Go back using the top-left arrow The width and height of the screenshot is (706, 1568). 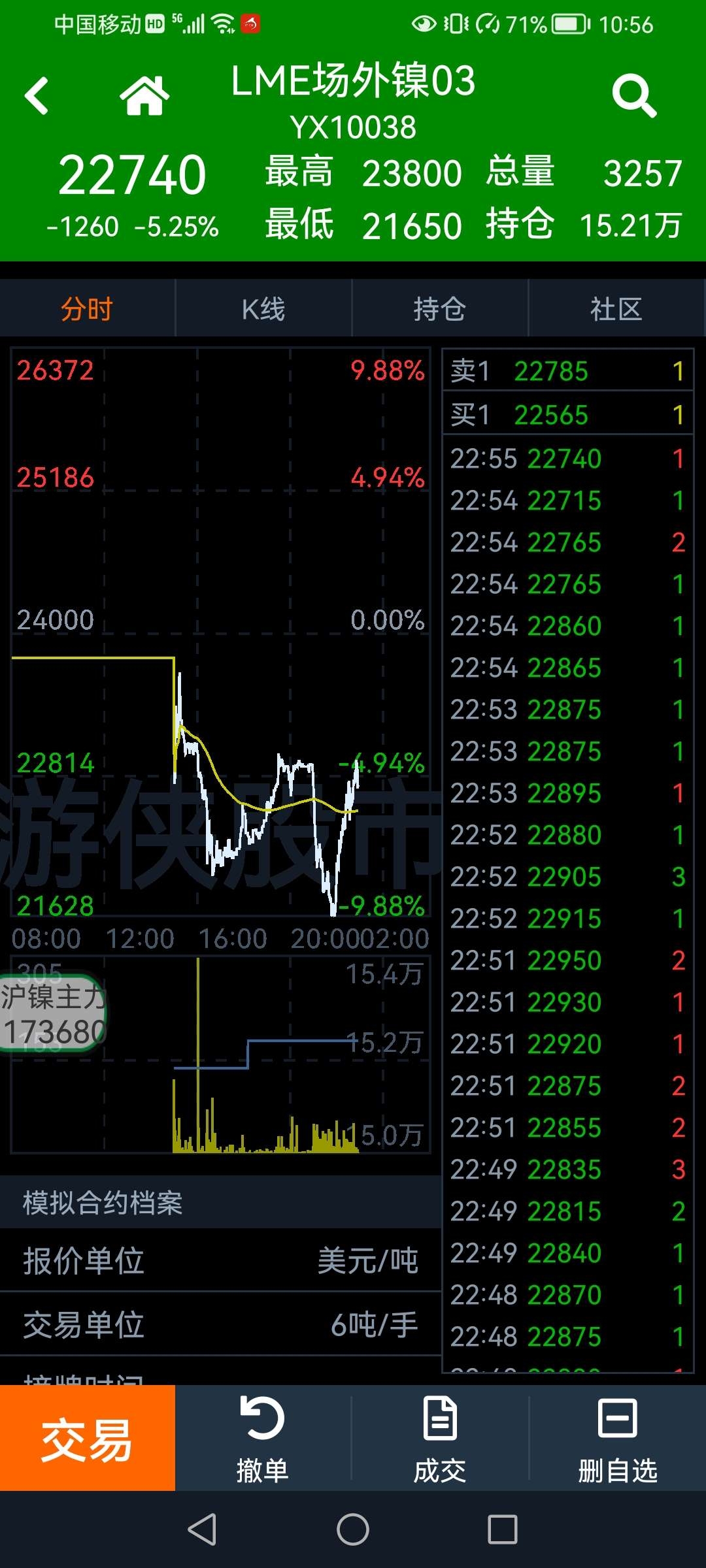click(37, 96)
